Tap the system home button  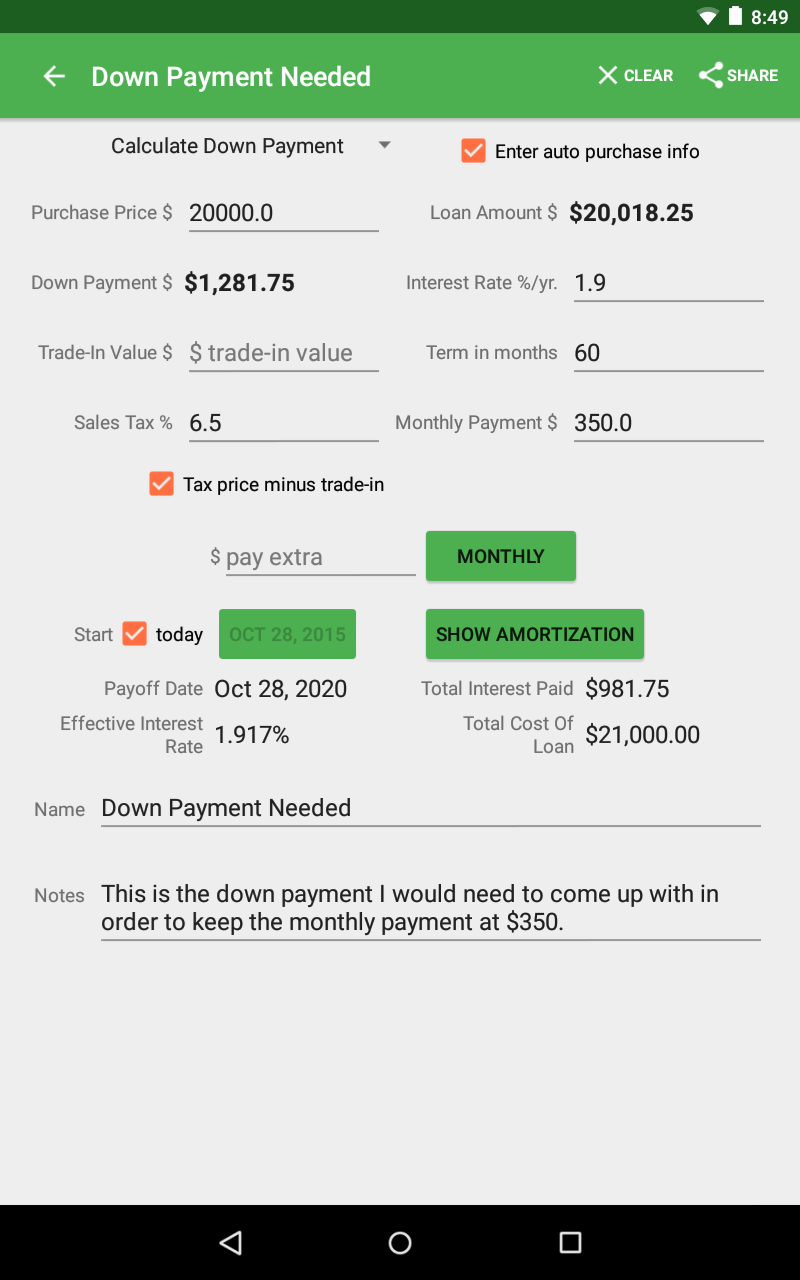pyautogui.click(x=400, y=1242)
